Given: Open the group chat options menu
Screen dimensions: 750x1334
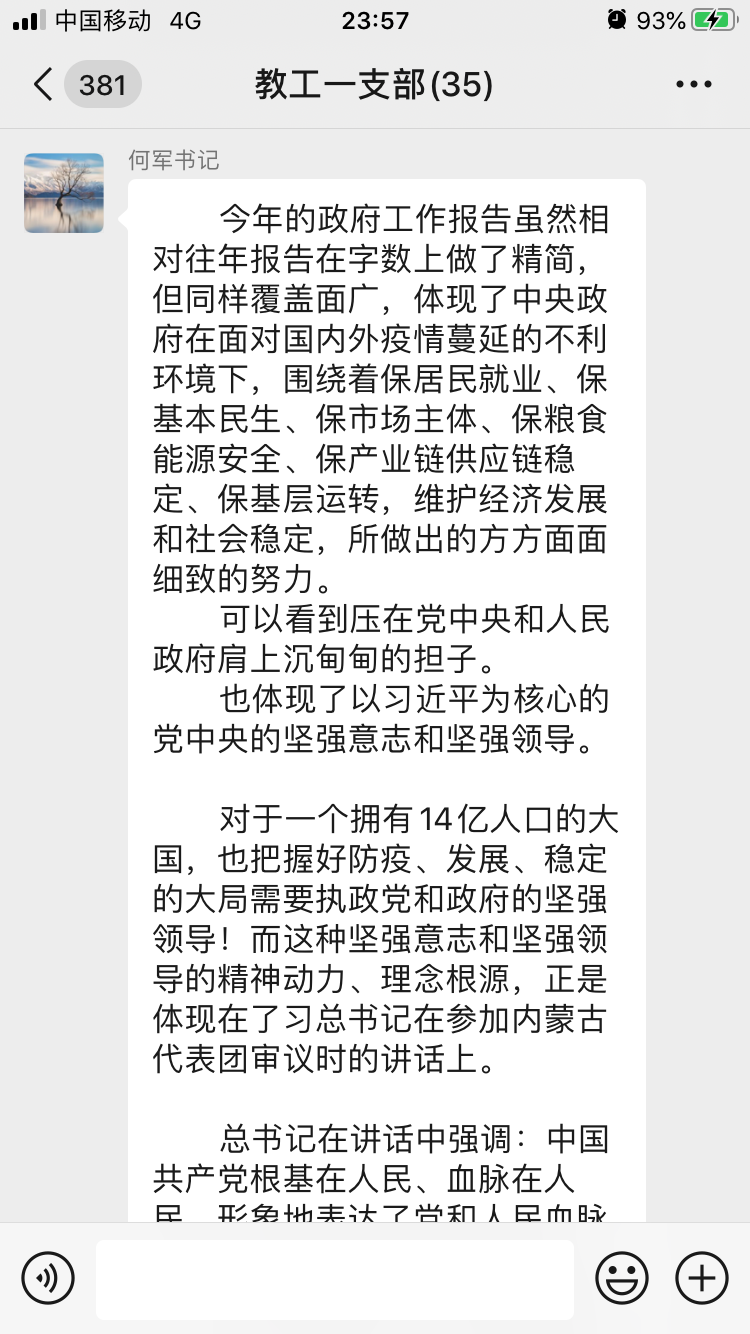Looking at the screenshot, I should pos(694,85).
